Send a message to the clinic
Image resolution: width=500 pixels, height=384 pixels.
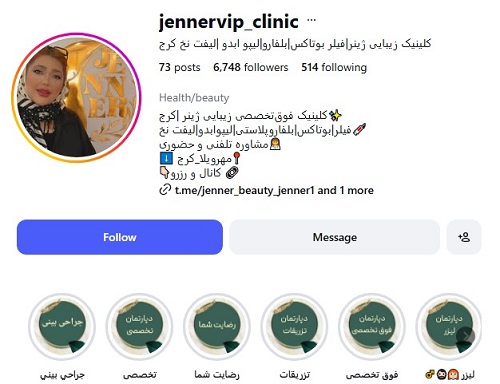[335, 237]
